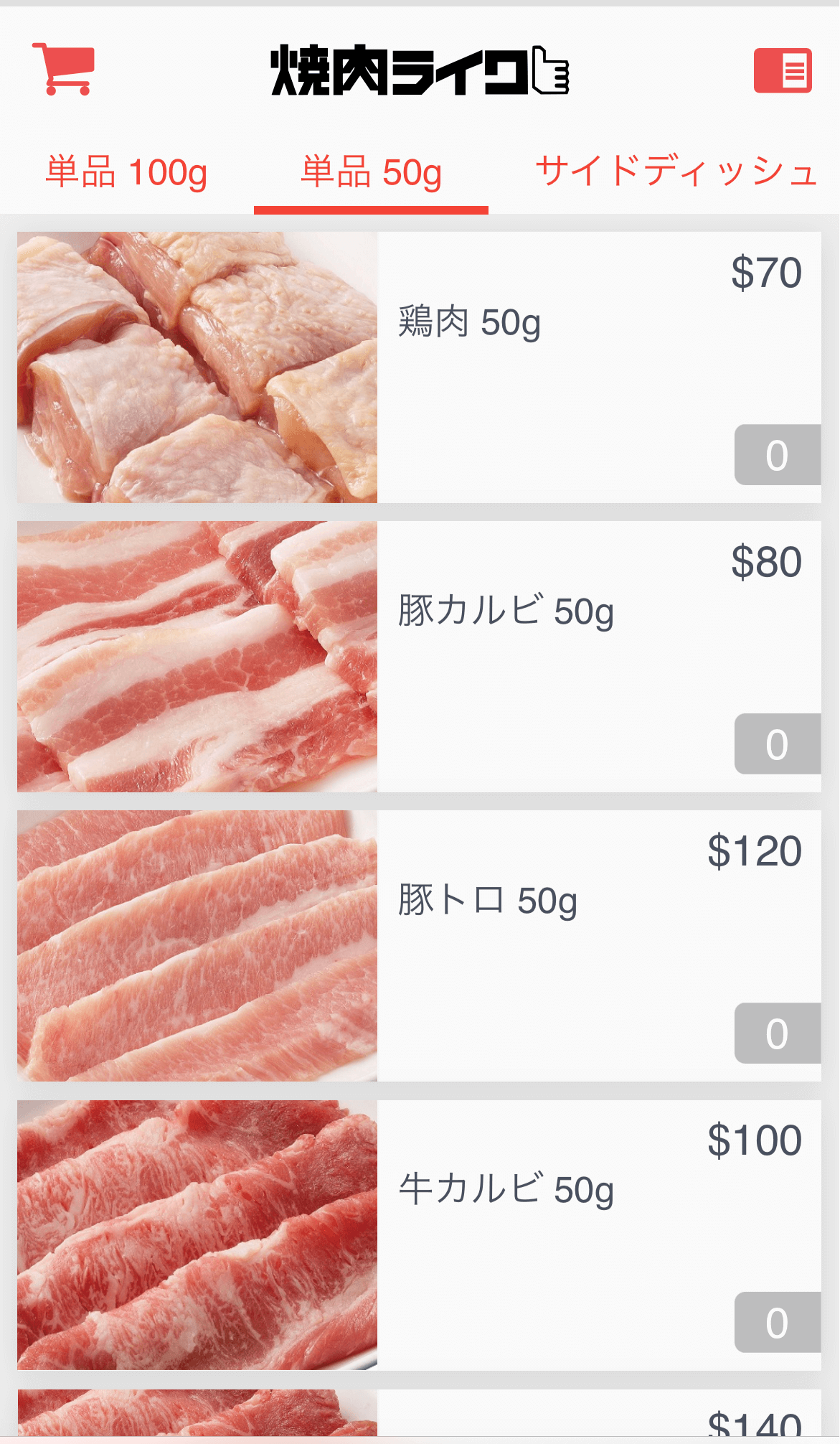This screenshot has width=840, height=1444.
Task: Select the 単品 50g tab
Action: 371,173
